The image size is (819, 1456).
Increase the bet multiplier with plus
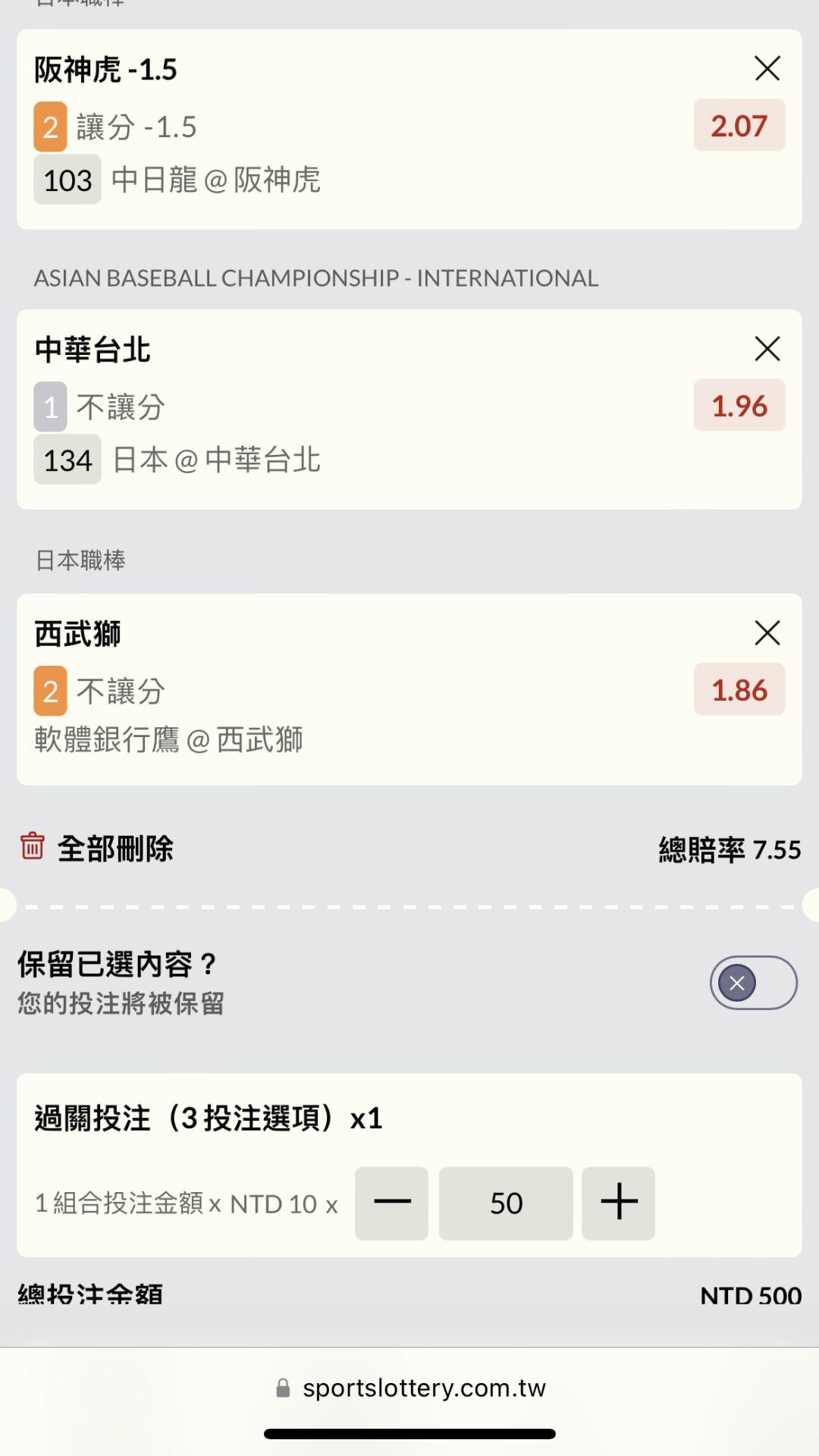pyautogui.click(x=618, y=1203)
